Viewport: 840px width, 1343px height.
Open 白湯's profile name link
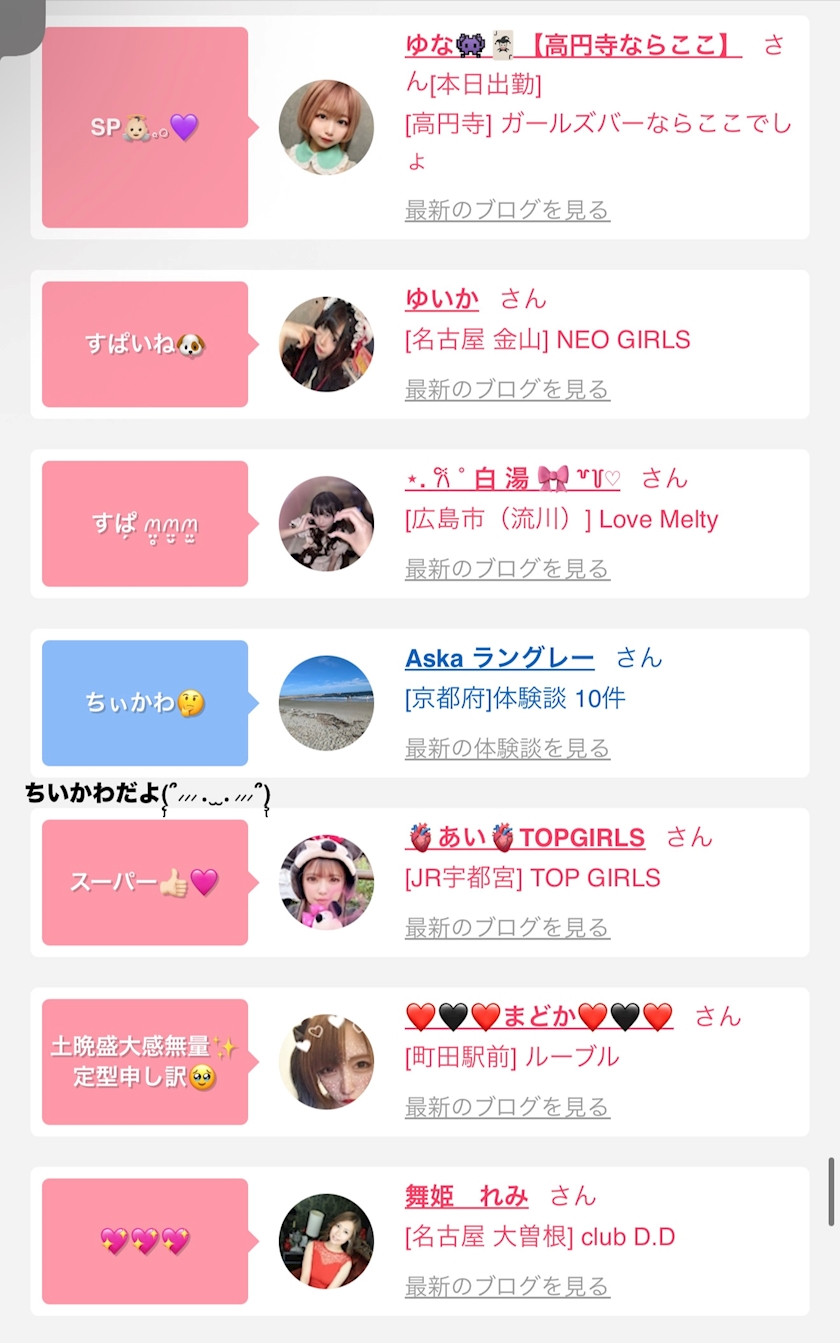coord(512,478)
